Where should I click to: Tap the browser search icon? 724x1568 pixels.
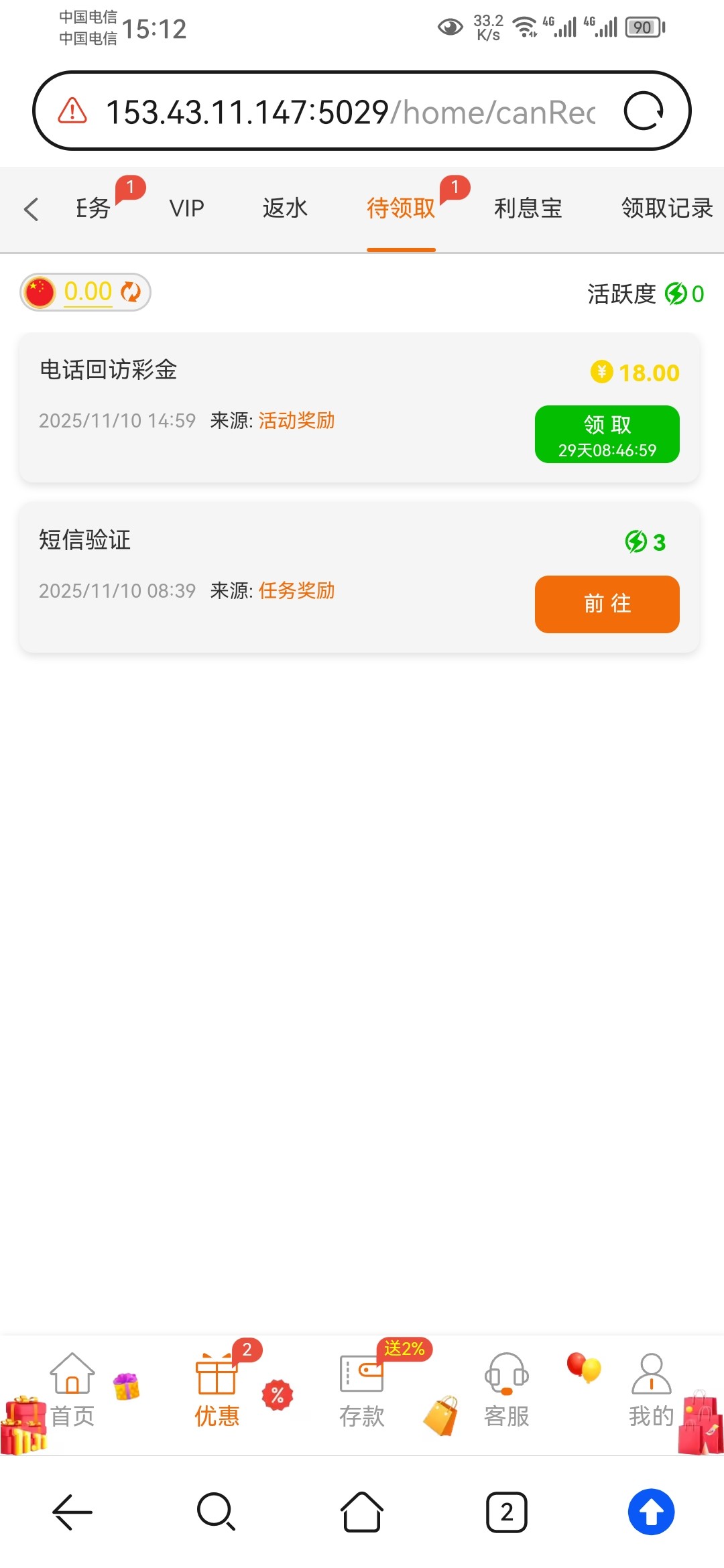[x=216, y=1512]
